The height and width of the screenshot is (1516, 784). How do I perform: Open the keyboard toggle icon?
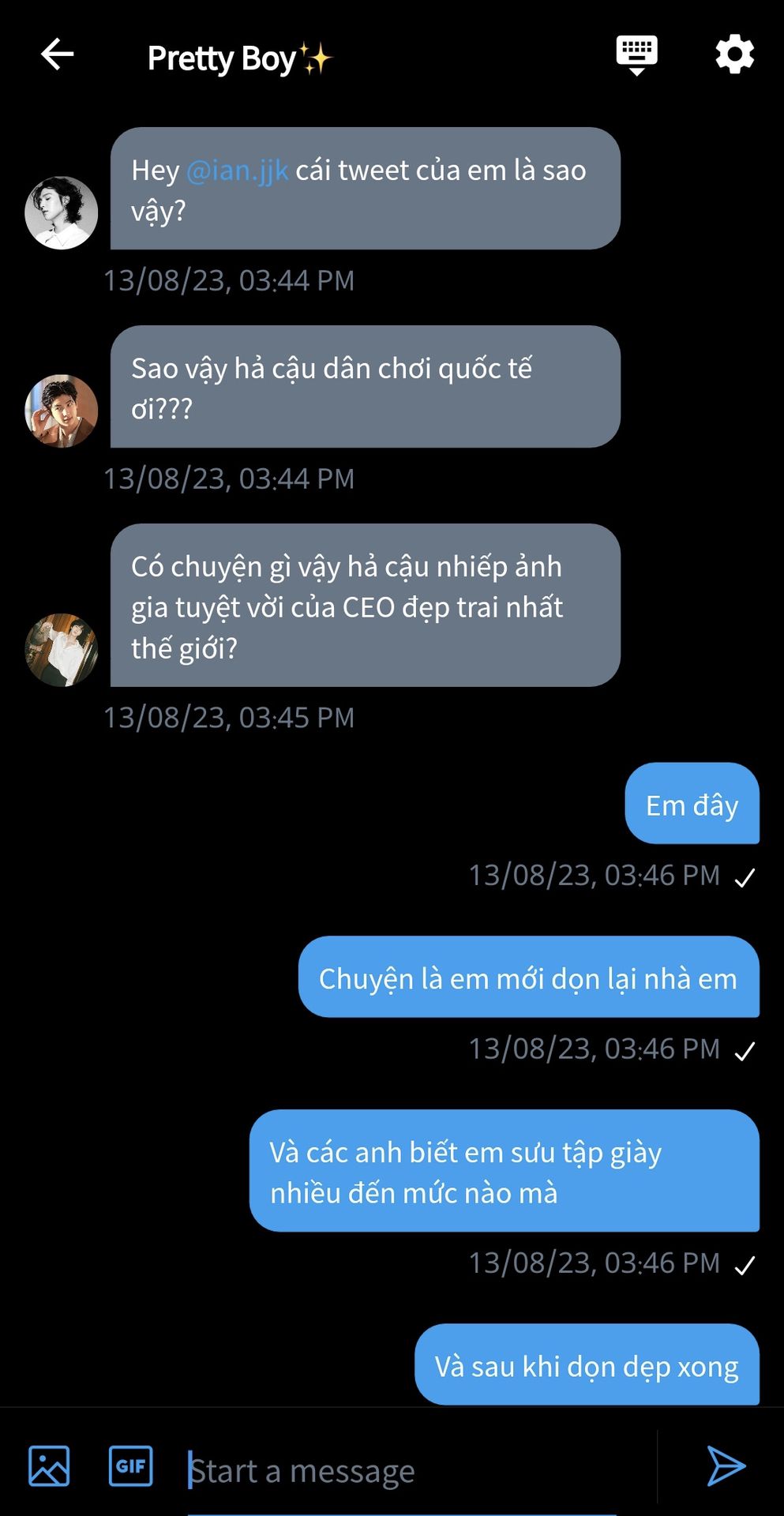(x=636, y=55)
